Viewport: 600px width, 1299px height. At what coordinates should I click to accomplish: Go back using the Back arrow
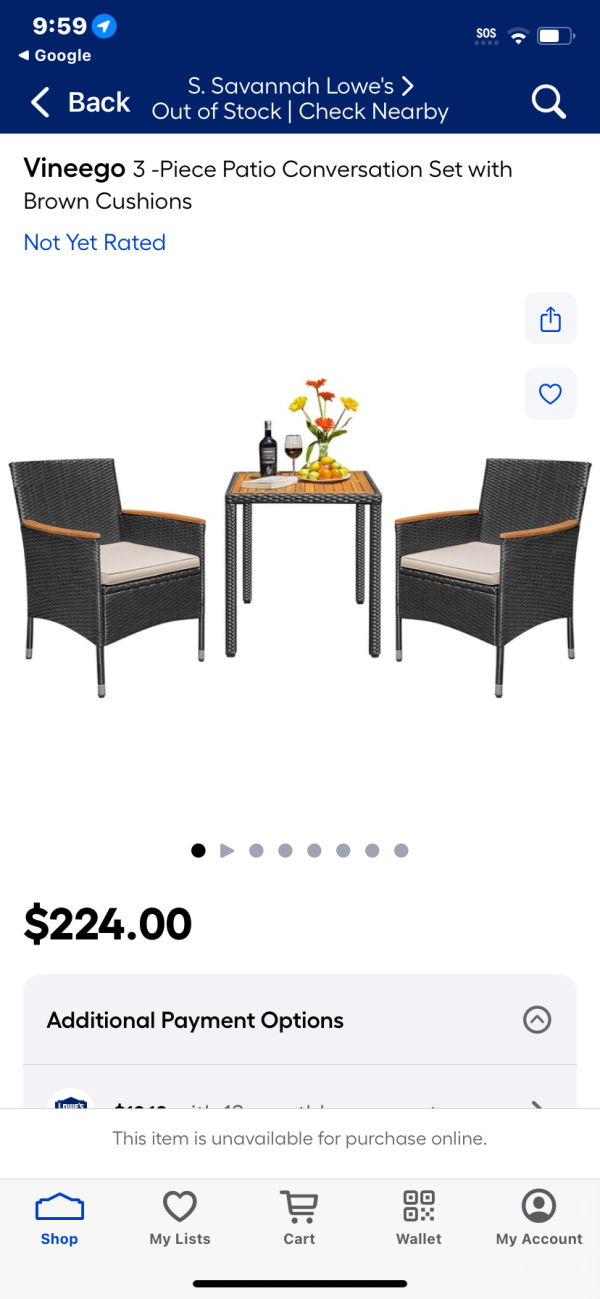(x=80, y=102)
